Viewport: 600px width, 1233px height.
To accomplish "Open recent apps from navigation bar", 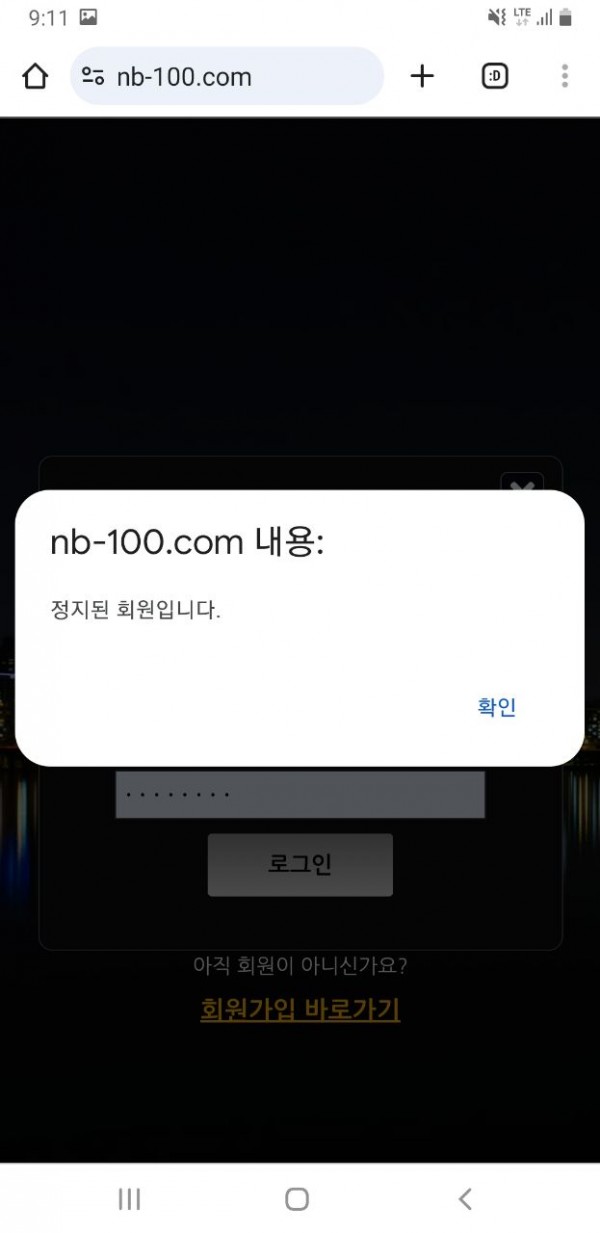I will [x=129, y=1199].
